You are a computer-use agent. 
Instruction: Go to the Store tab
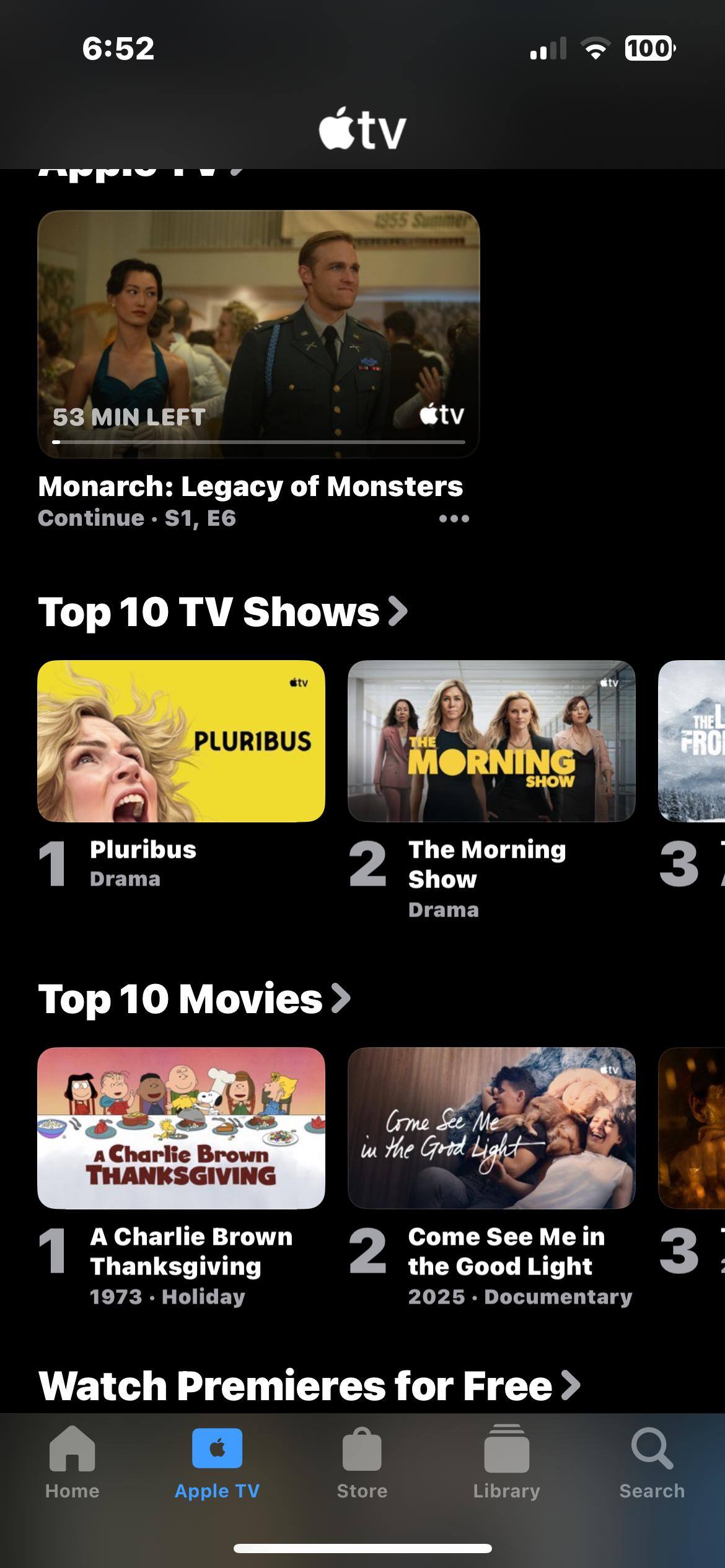click(362, 1461)
